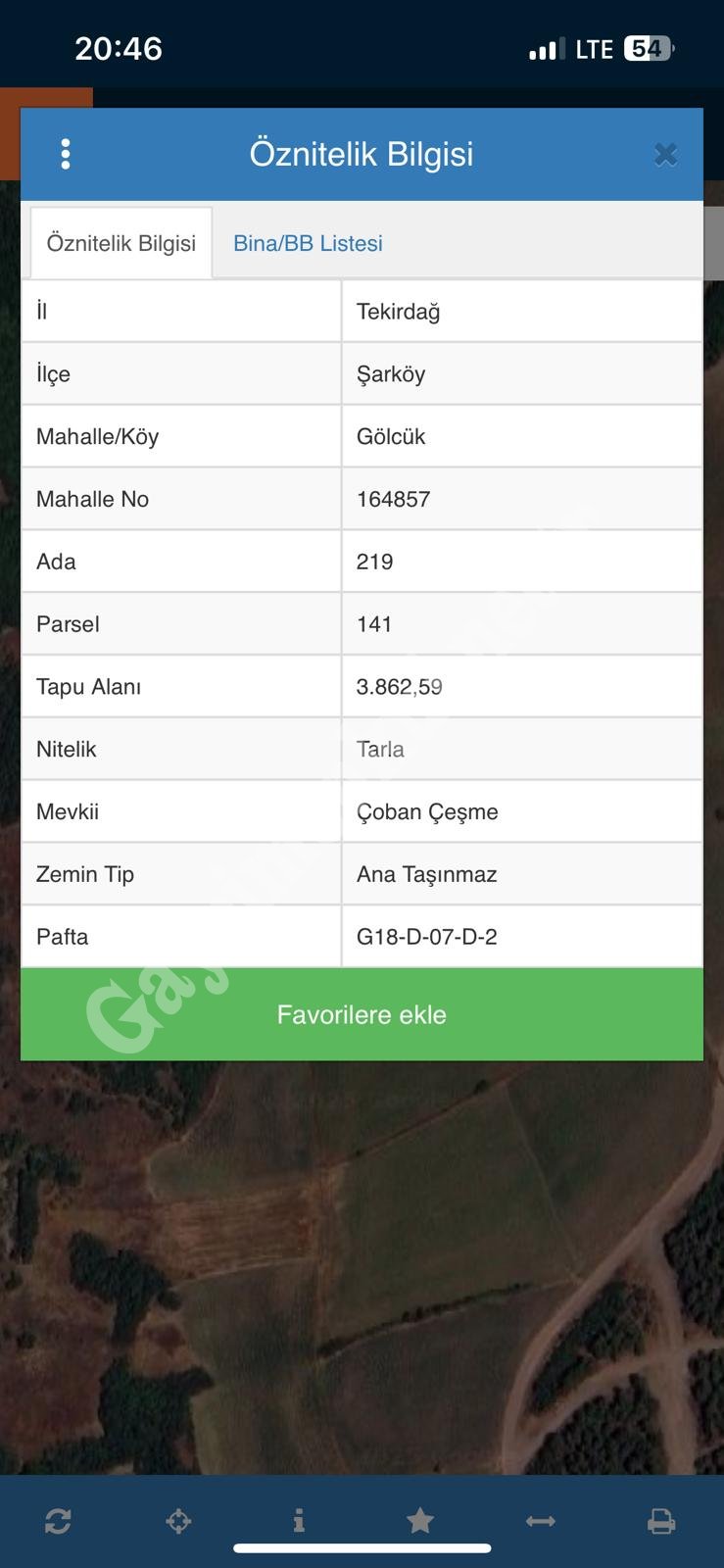This screenshot has width=724, height=1568.
Task: Switch to the Bina/BB Listesi tab
Action: (x=308, y=243)
